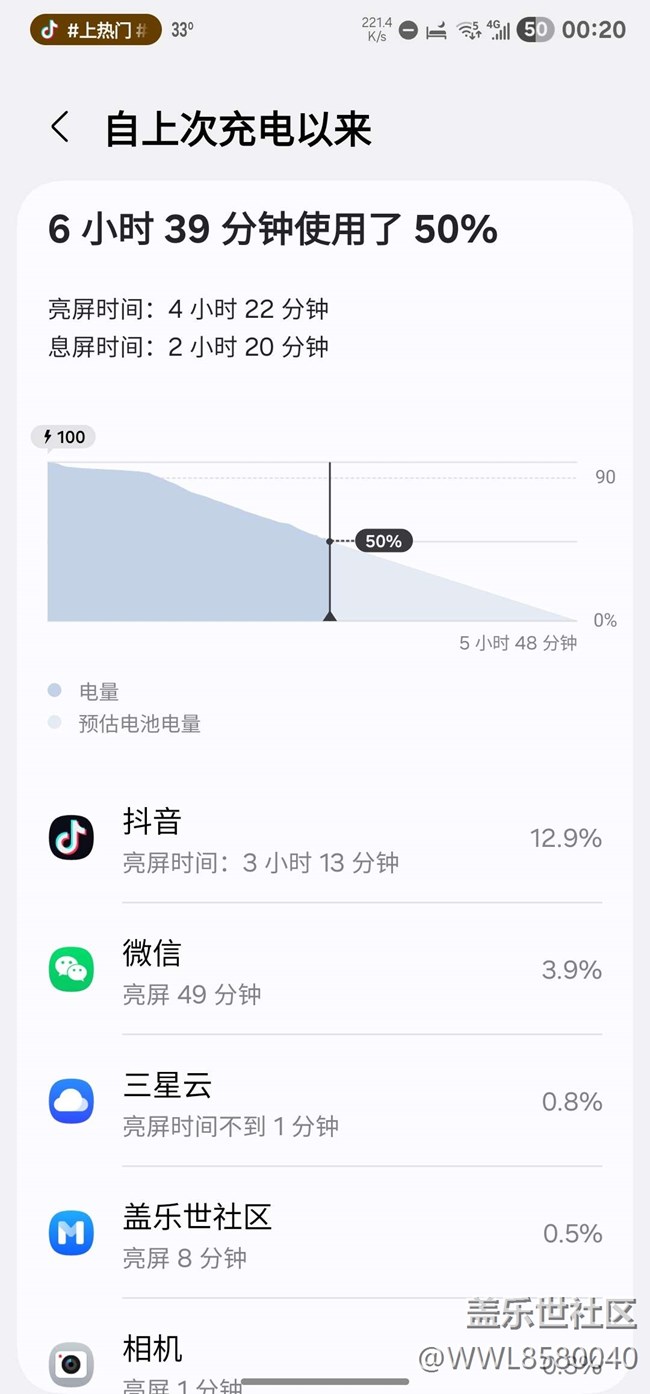Open 微信 battery usage details
Image resolution: width=650 pixels, height=1394 pixels.
[325, 969]
